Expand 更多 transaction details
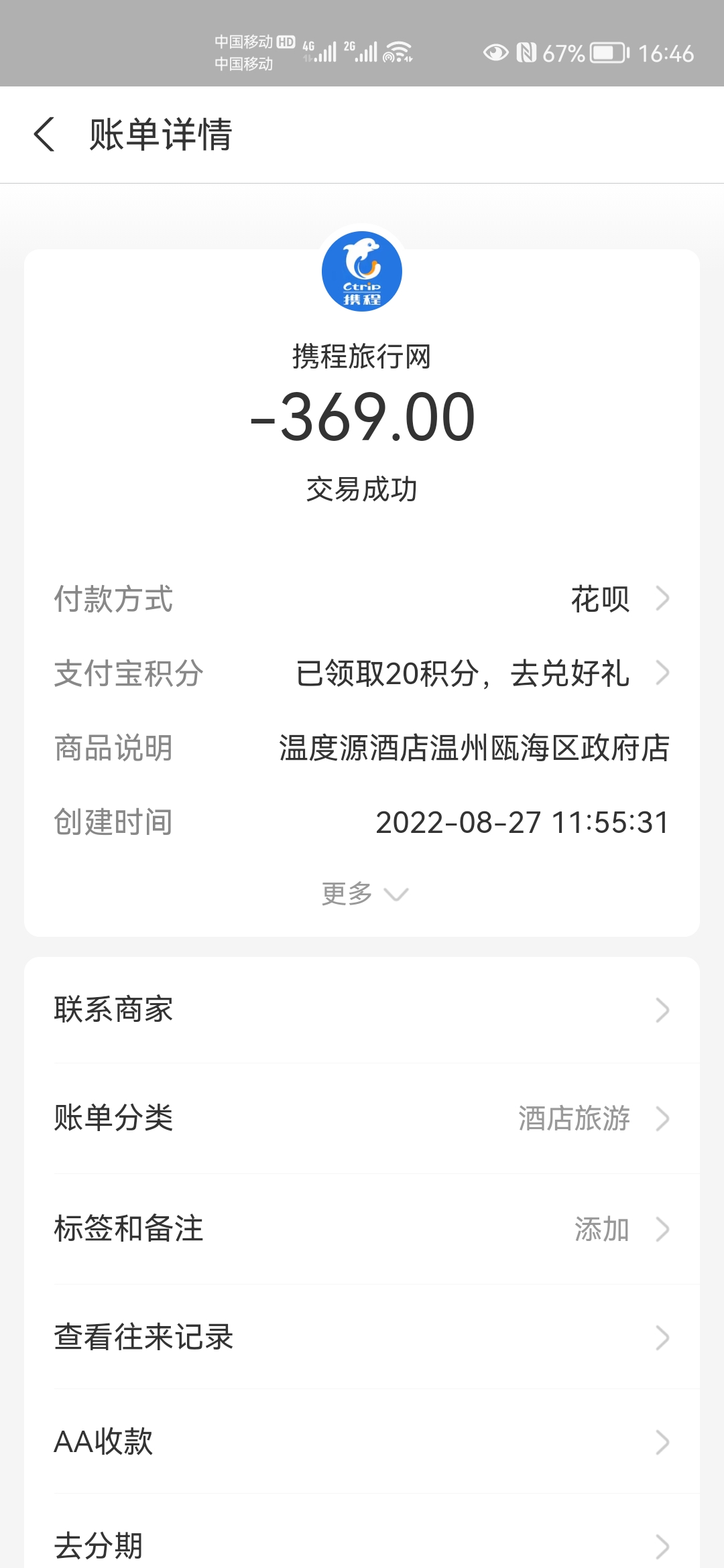Image resolution: width=724 pixels, height=1568 pixels. (363, 894)
